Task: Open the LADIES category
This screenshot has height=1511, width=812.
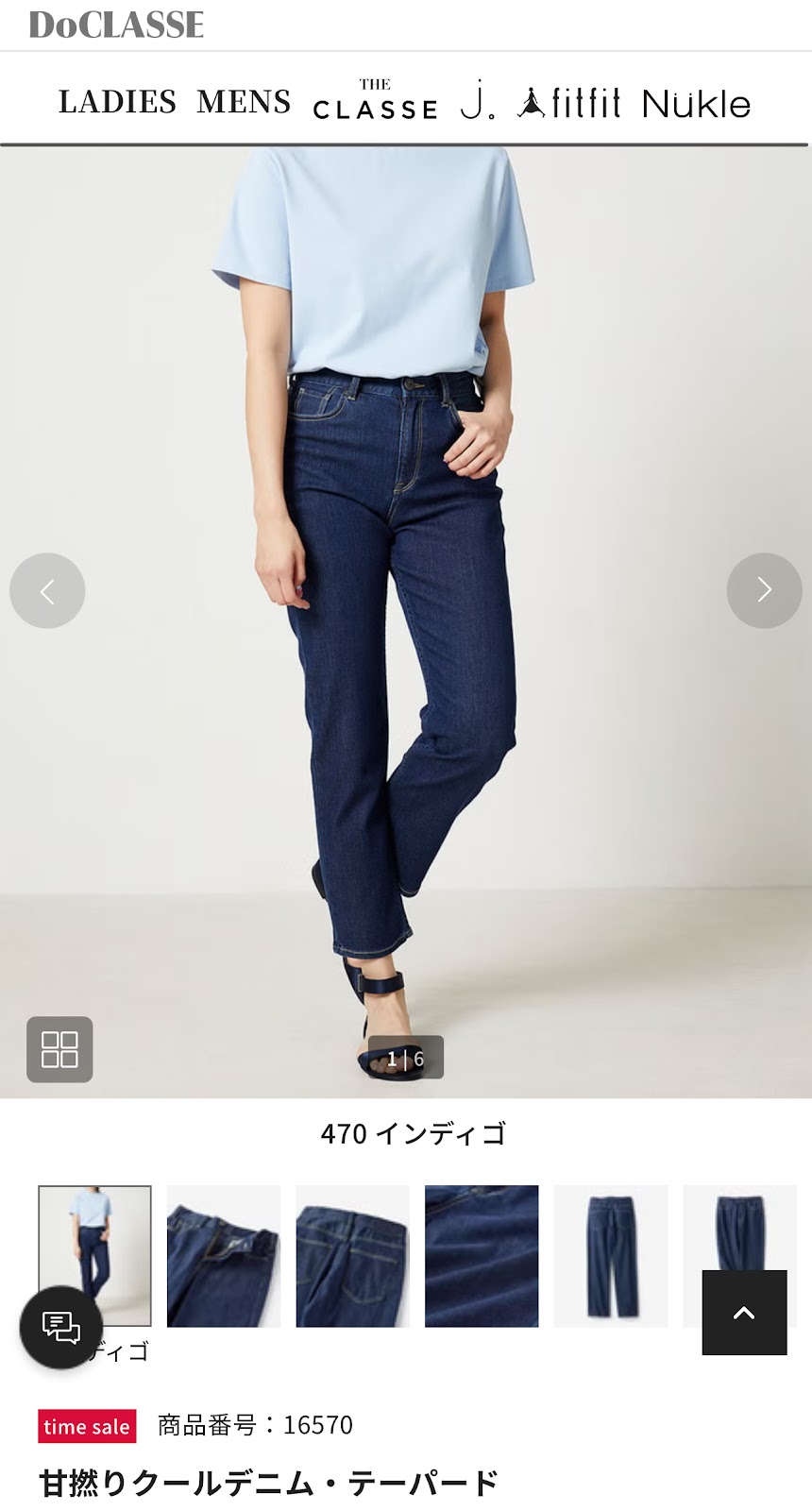Action: pyautogui.click(x=117, y=102)
